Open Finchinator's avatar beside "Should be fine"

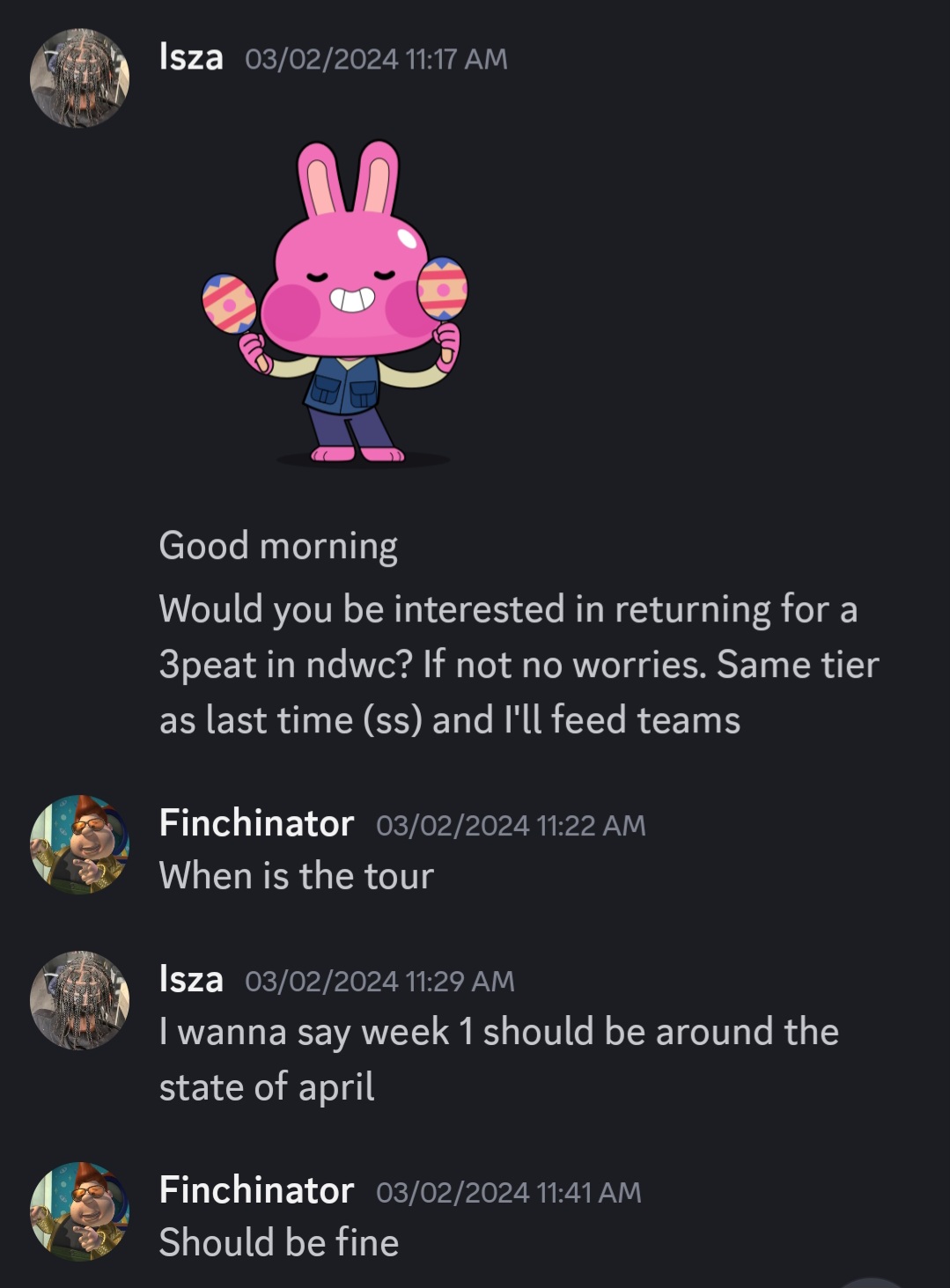79,1211
